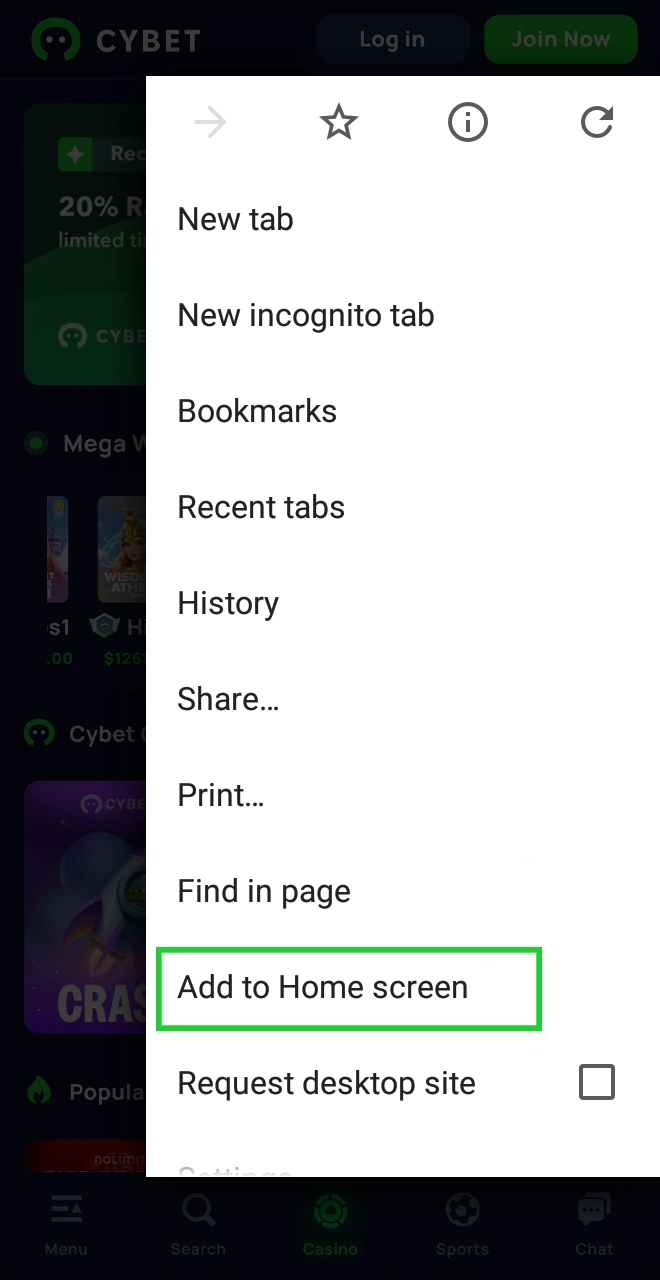The image size is (660, 1280).
Task: Open Bookmarks from the menu
Action: click(x=257, y=411)
